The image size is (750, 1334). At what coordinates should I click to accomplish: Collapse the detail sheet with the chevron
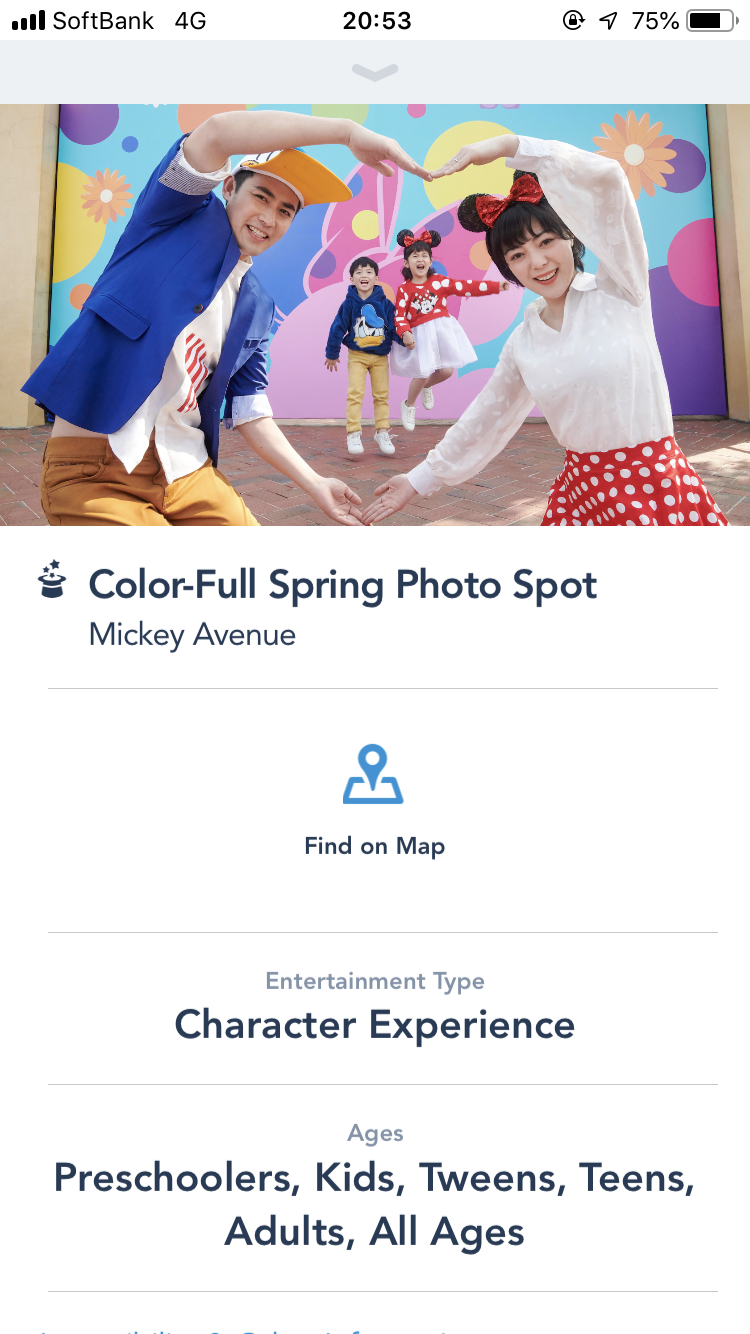coord(375,72)
